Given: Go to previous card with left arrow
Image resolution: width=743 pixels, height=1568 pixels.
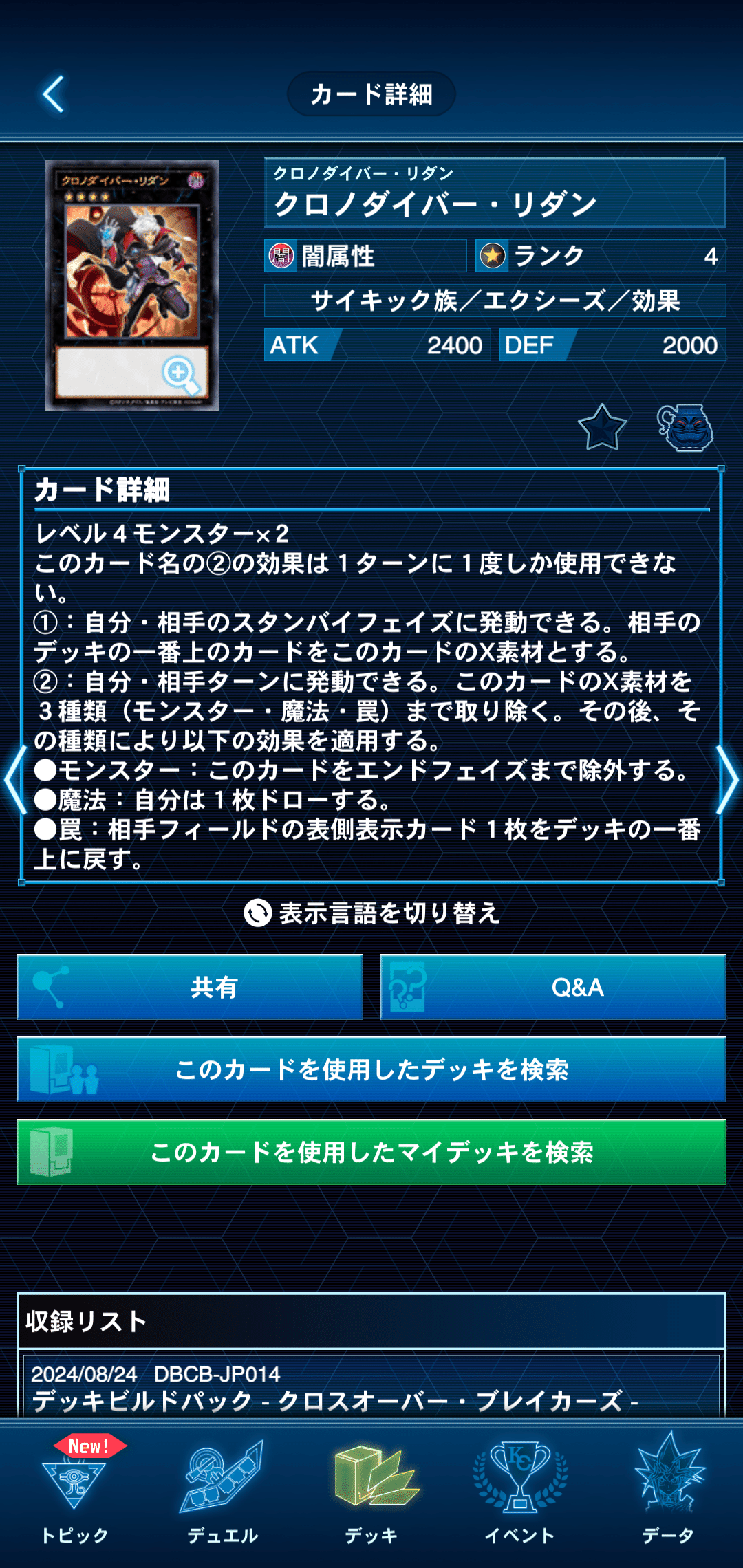Looking at the screenshot, I should (14, 779).
